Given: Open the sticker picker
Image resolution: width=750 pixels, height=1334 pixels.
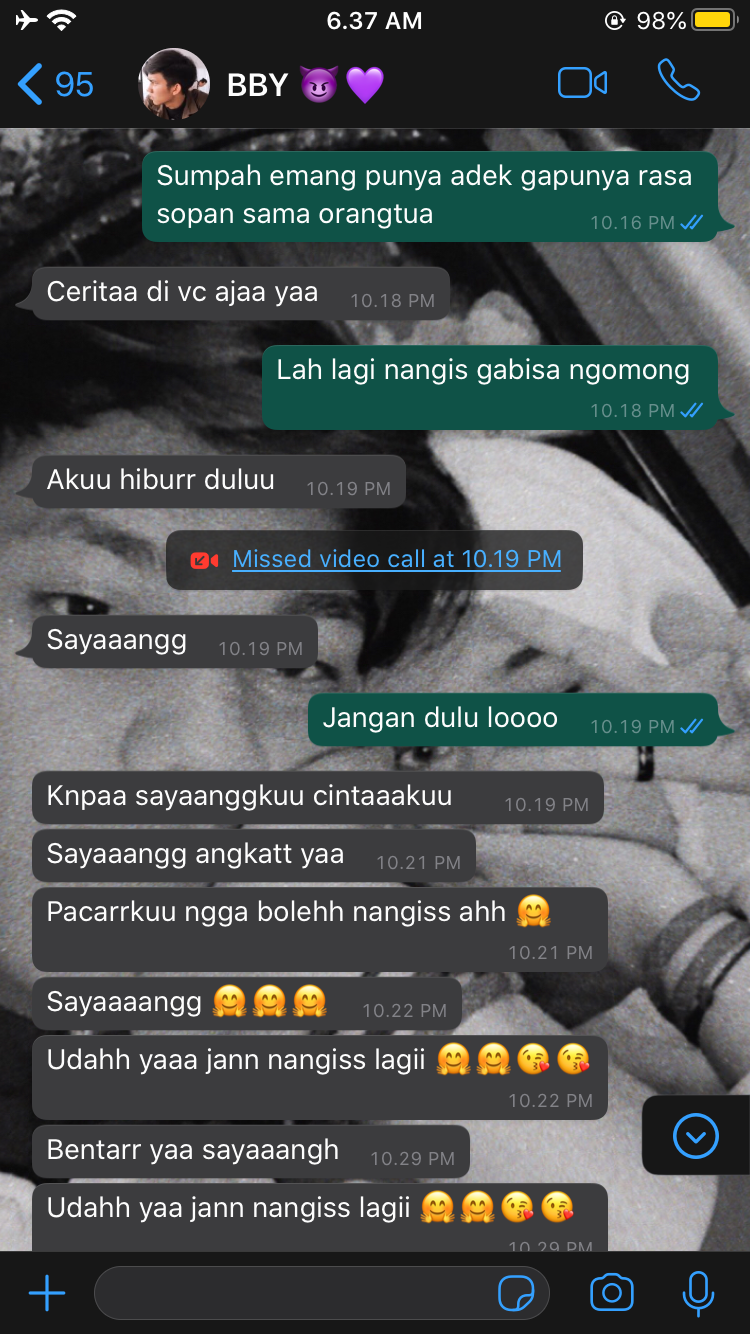Looking at the screenshot, I should pos(516,1294).
